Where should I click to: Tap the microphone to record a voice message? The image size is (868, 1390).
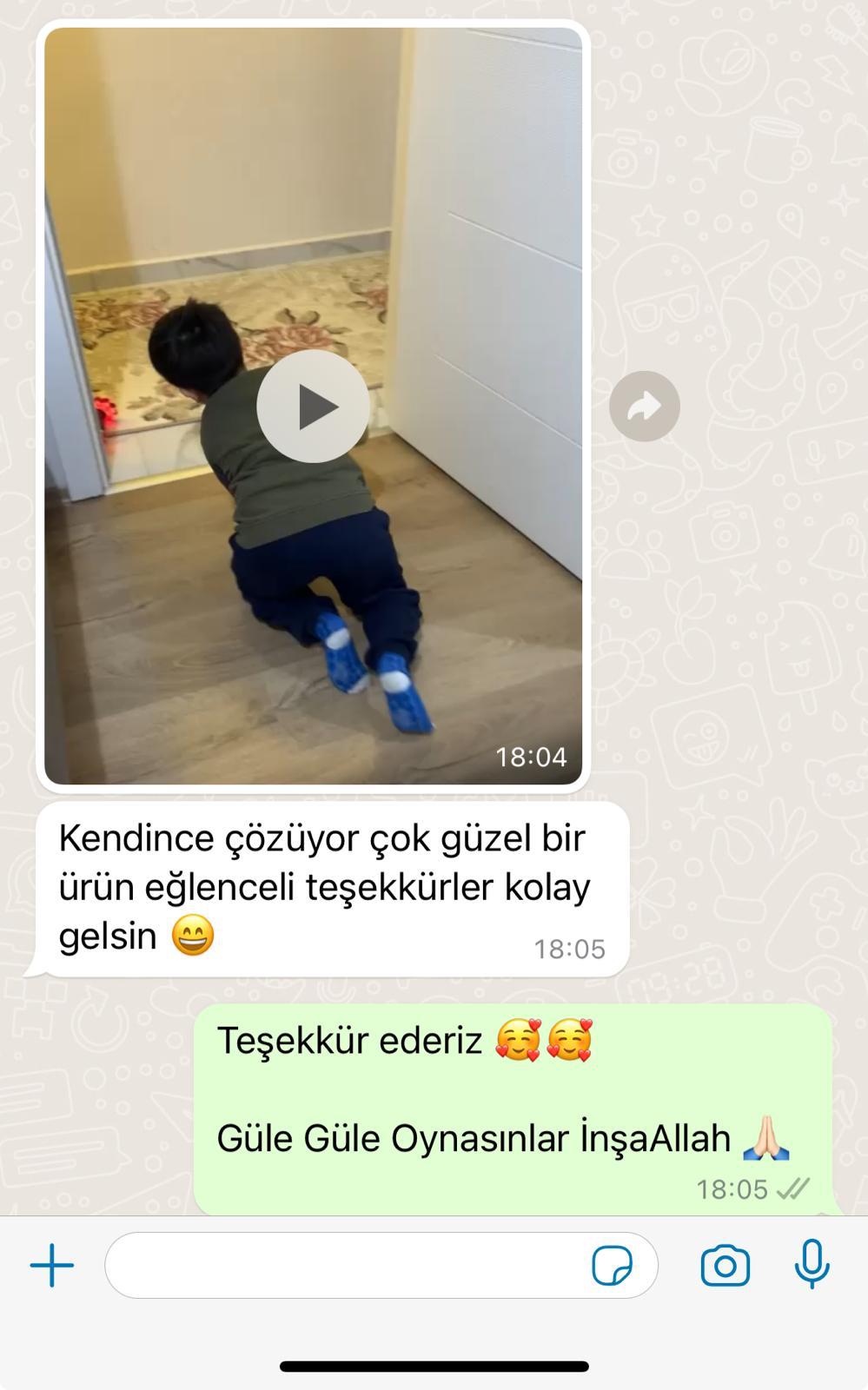pyautogui.click(x=812, y=1264)
